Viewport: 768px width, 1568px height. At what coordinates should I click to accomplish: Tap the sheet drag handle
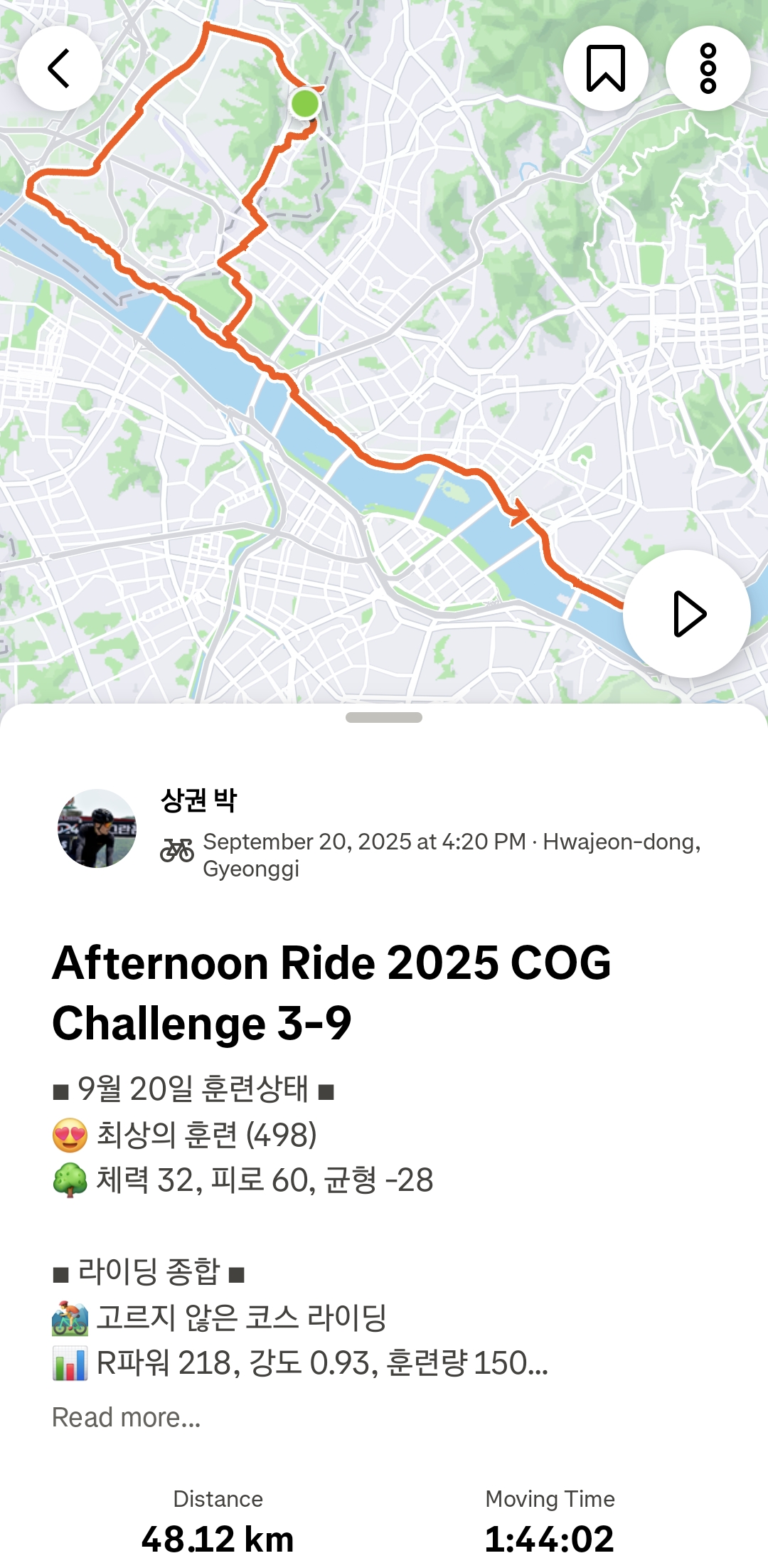384,718
